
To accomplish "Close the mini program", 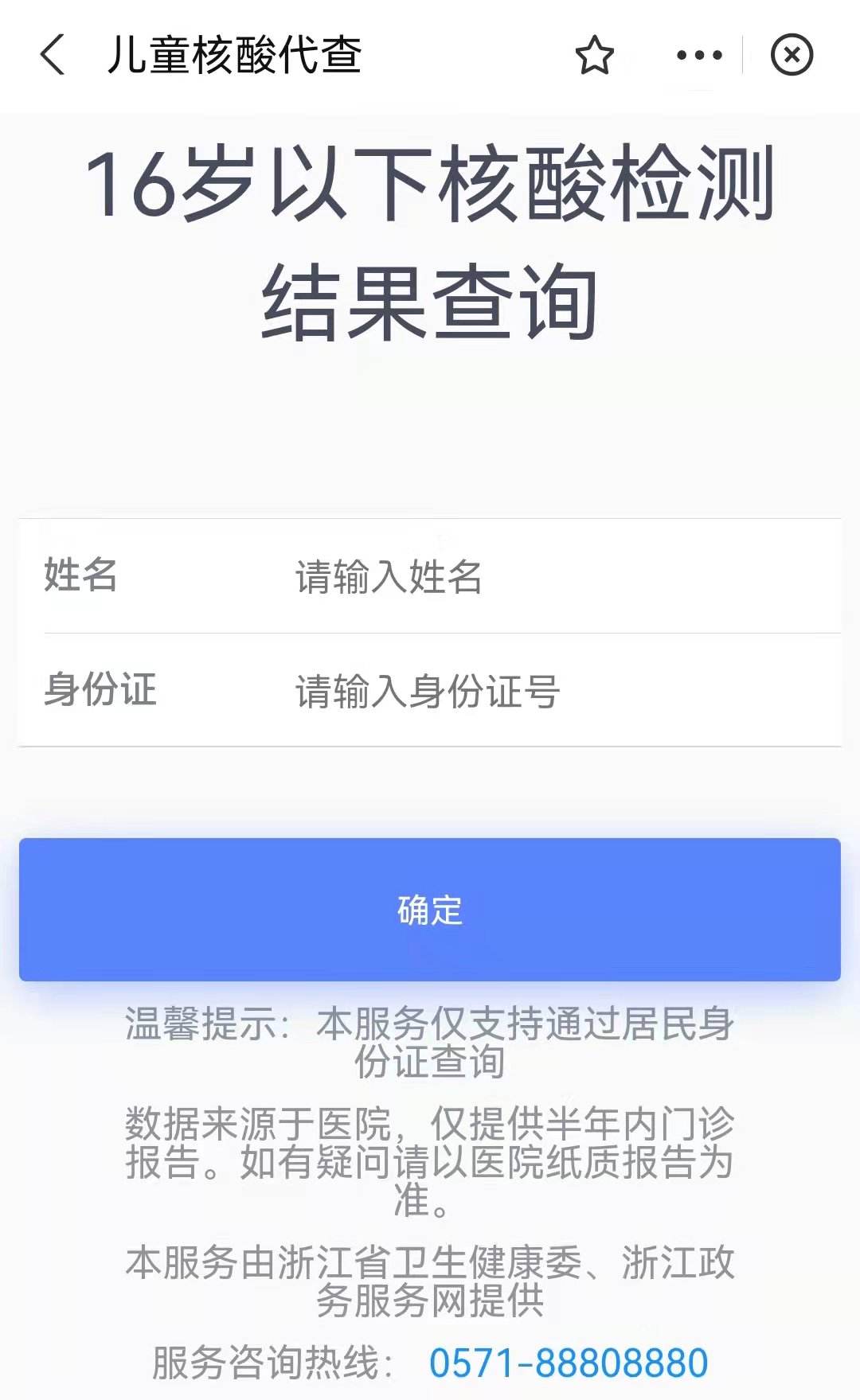I will coord(792,56).
